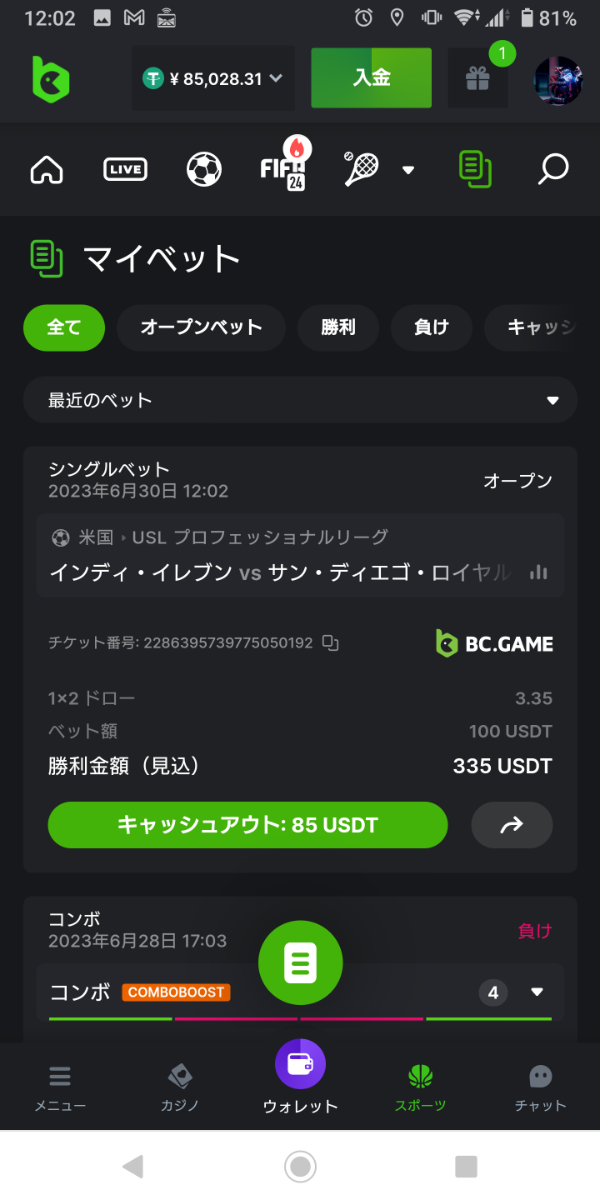600x1200 pixels.
Task: Filter bets by オープンベット
Action: pyautogui.click(x=201, y=327)
